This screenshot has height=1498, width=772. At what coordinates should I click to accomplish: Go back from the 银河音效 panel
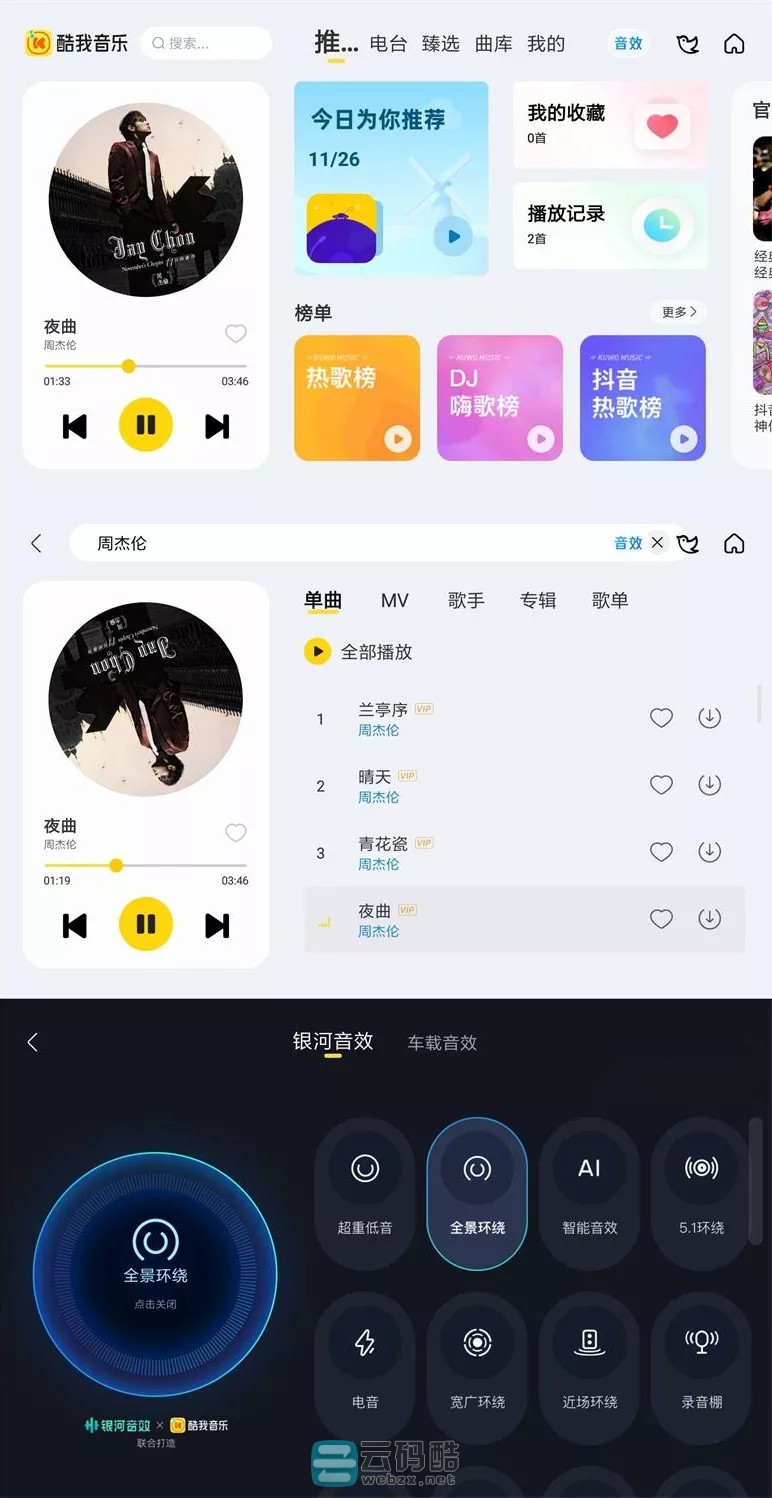(32, 1042)
